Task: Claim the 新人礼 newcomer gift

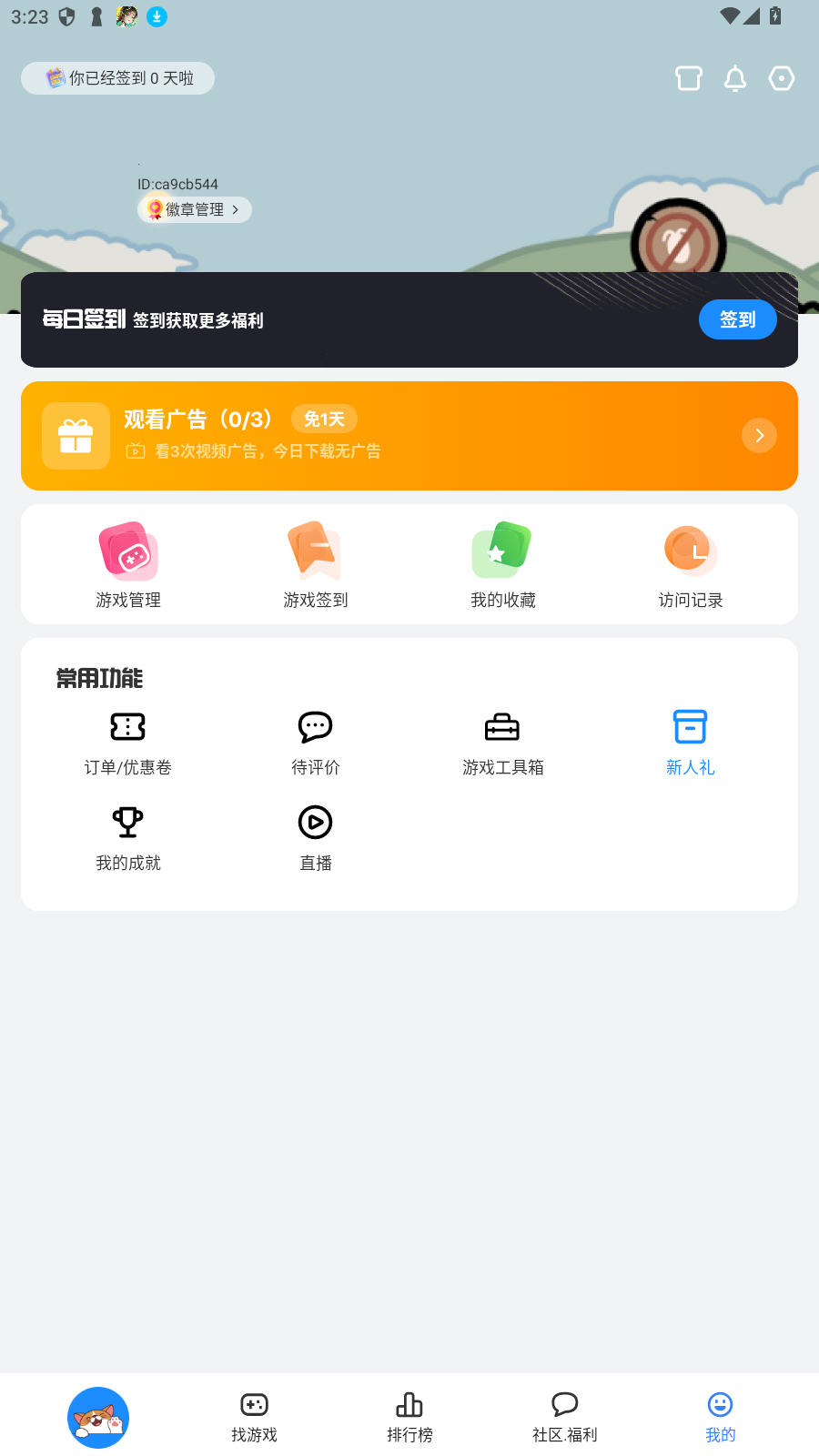Action: point(690,741)
